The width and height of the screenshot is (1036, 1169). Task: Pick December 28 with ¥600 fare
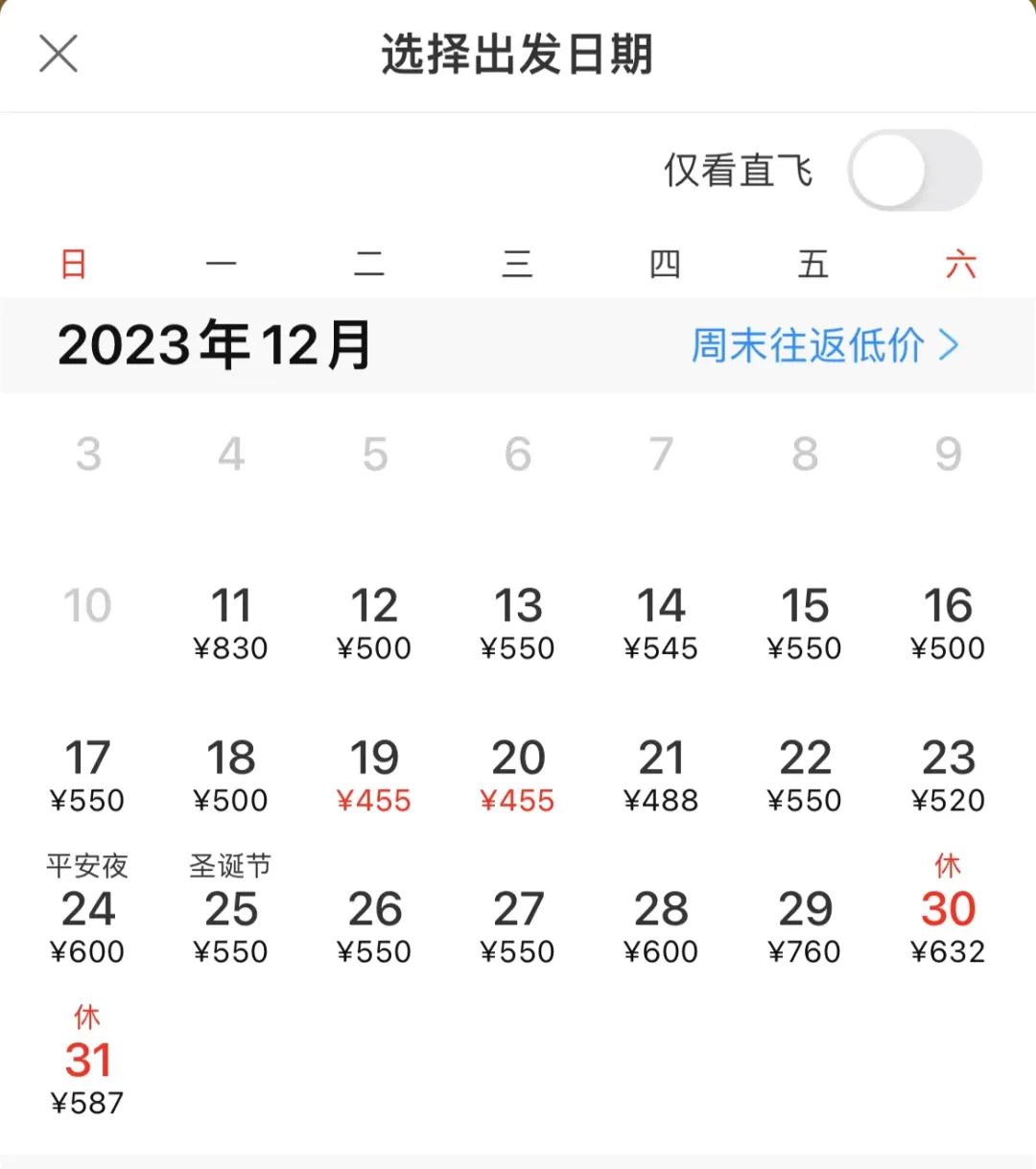tap(662, 924)
